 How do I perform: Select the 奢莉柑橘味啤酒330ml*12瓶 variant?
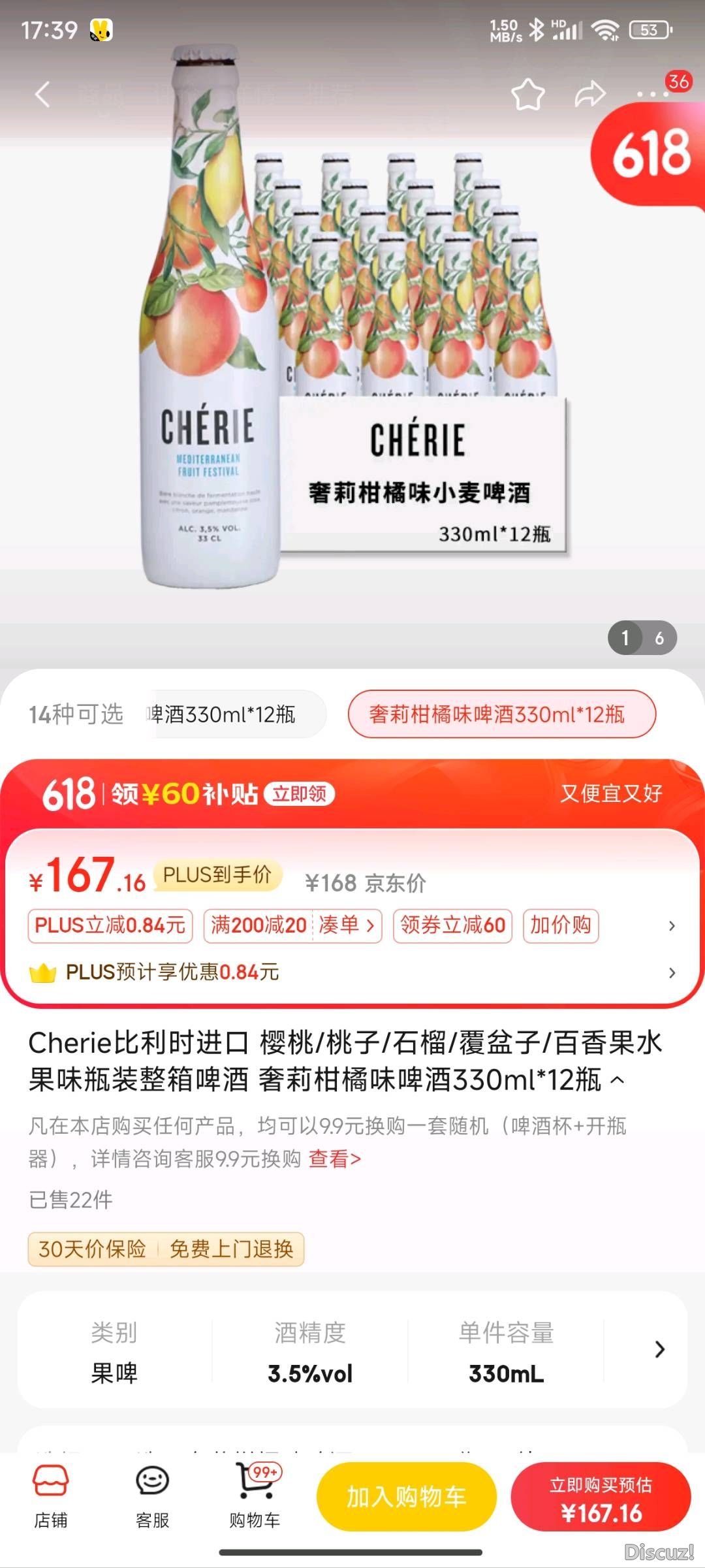[x=501, y=714]
